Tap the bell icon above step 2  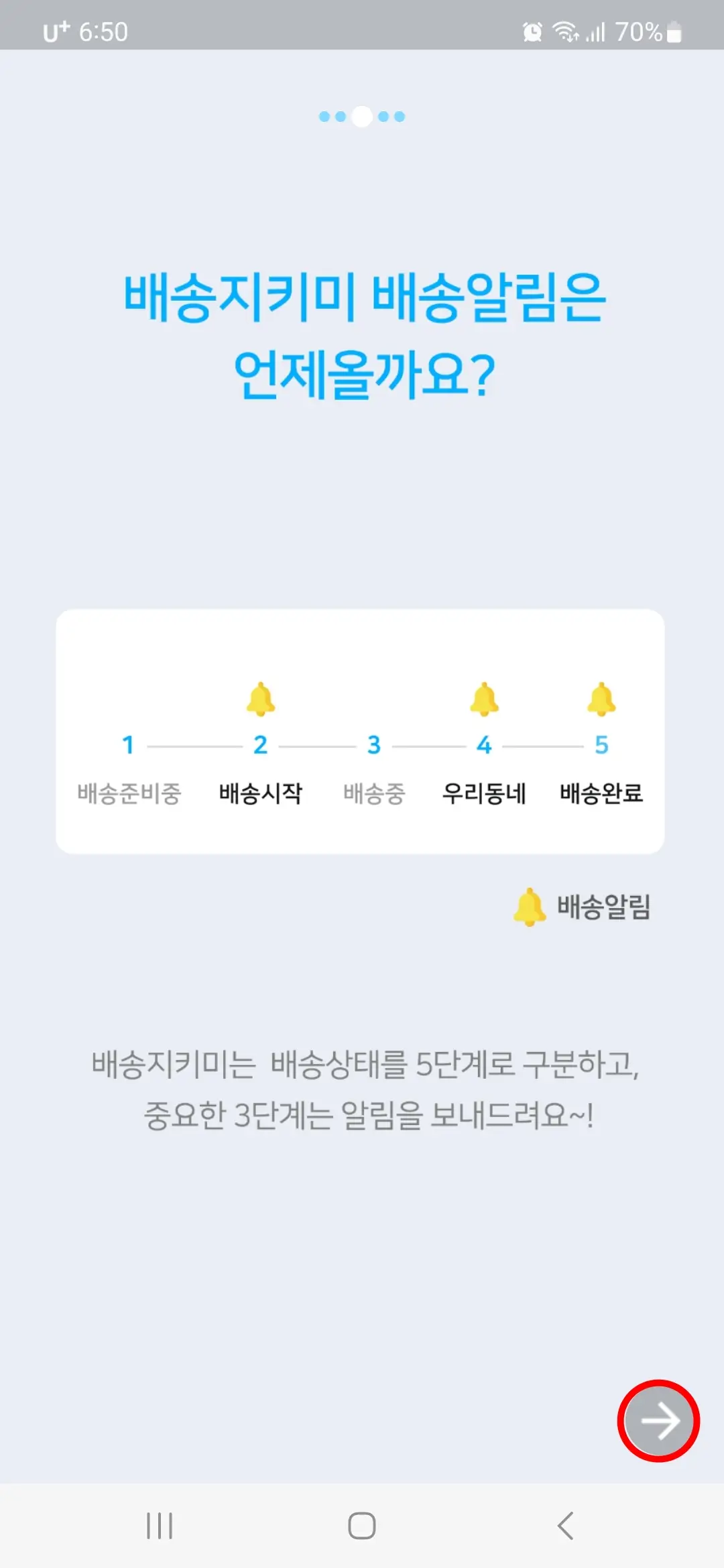click(261, 700)
